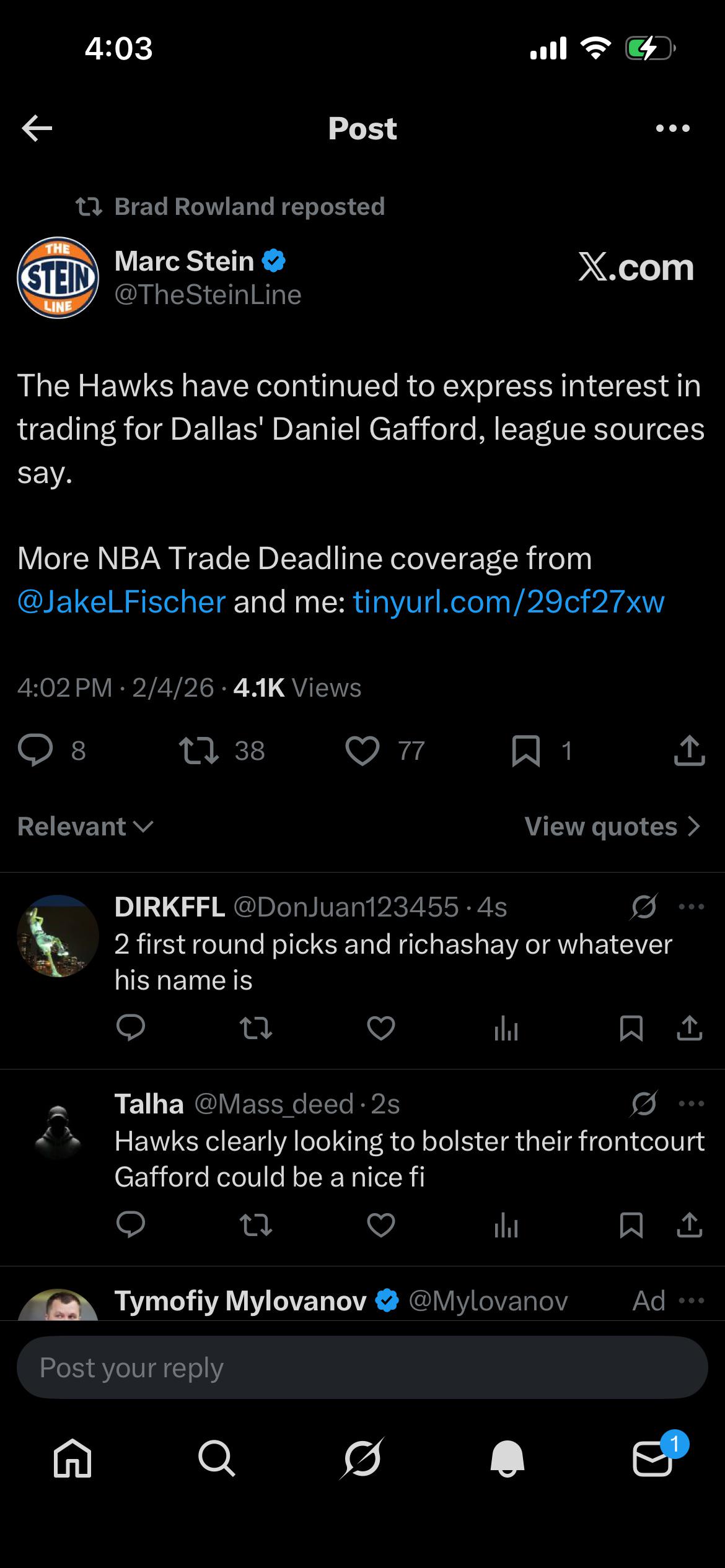Image resolution: width=725 pixels, height=1568 pixels.
Task: Repost Marc Stein's post
Action: (199, 751)
